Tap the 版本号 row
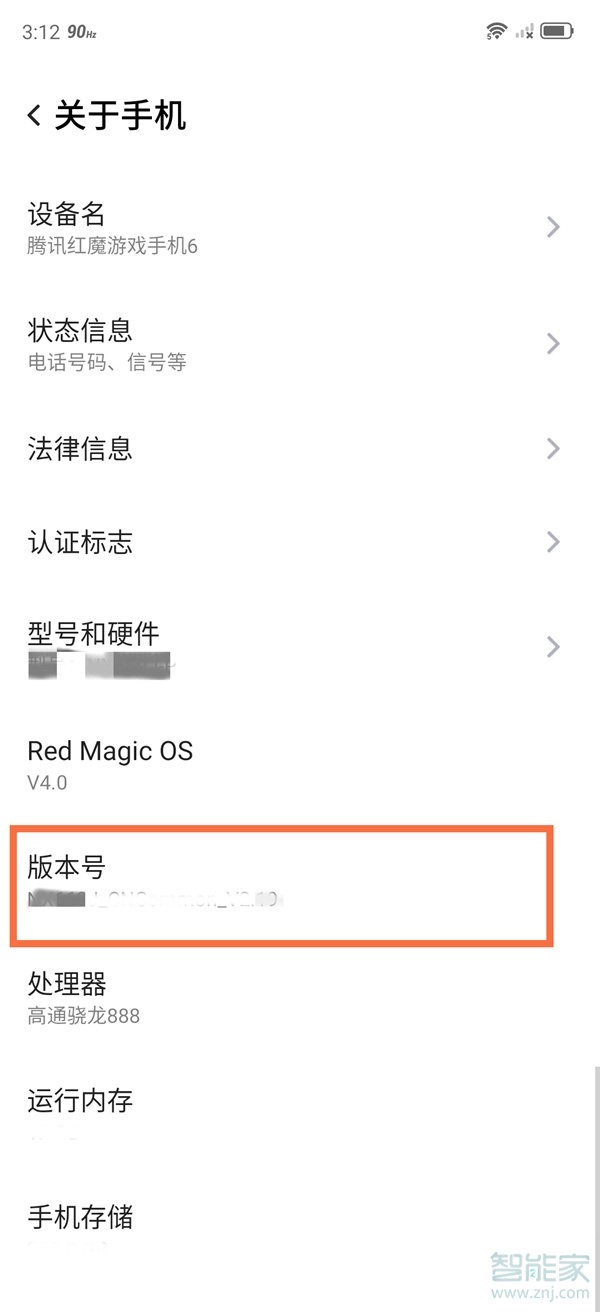Screen dimensions: 600x1312 click(x=280, y=884)
